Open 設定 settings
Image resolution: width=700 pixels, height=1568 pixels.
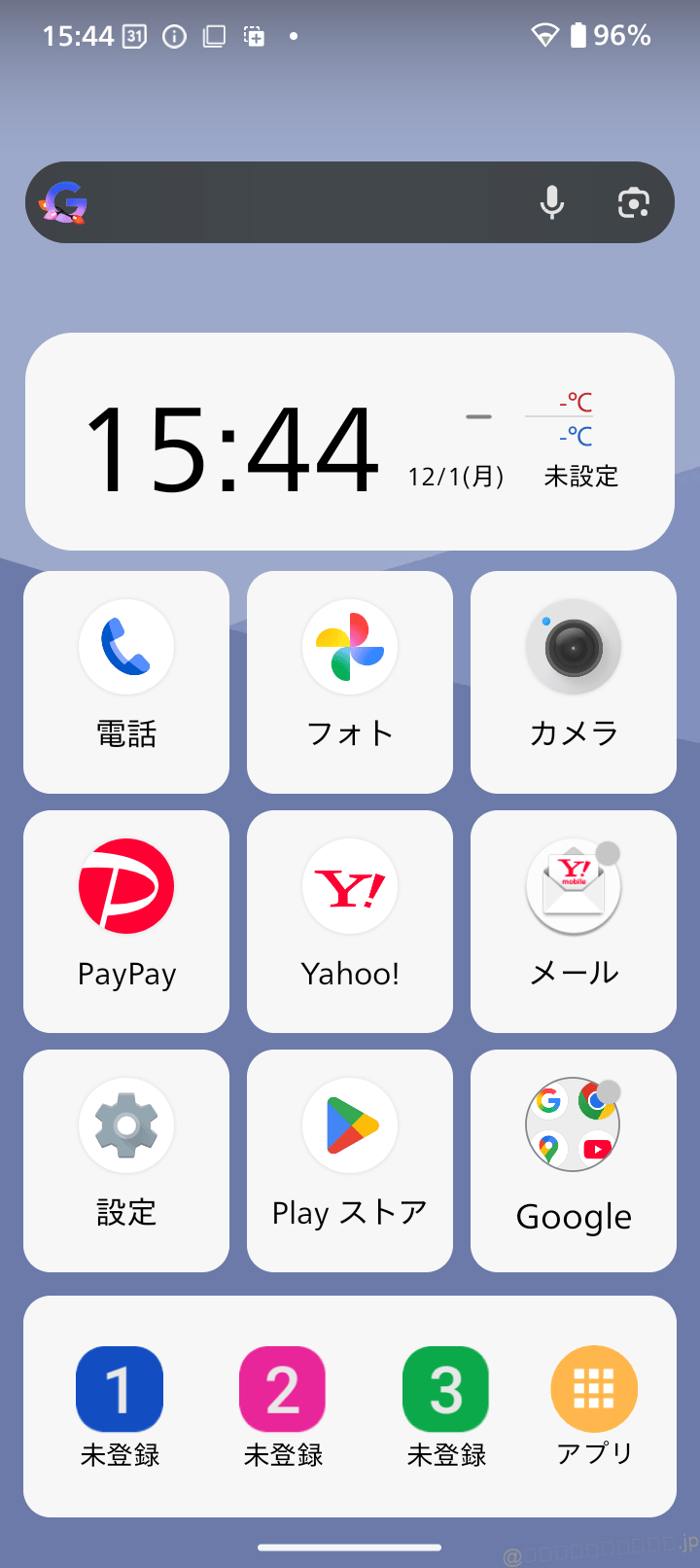point(126,1159)
